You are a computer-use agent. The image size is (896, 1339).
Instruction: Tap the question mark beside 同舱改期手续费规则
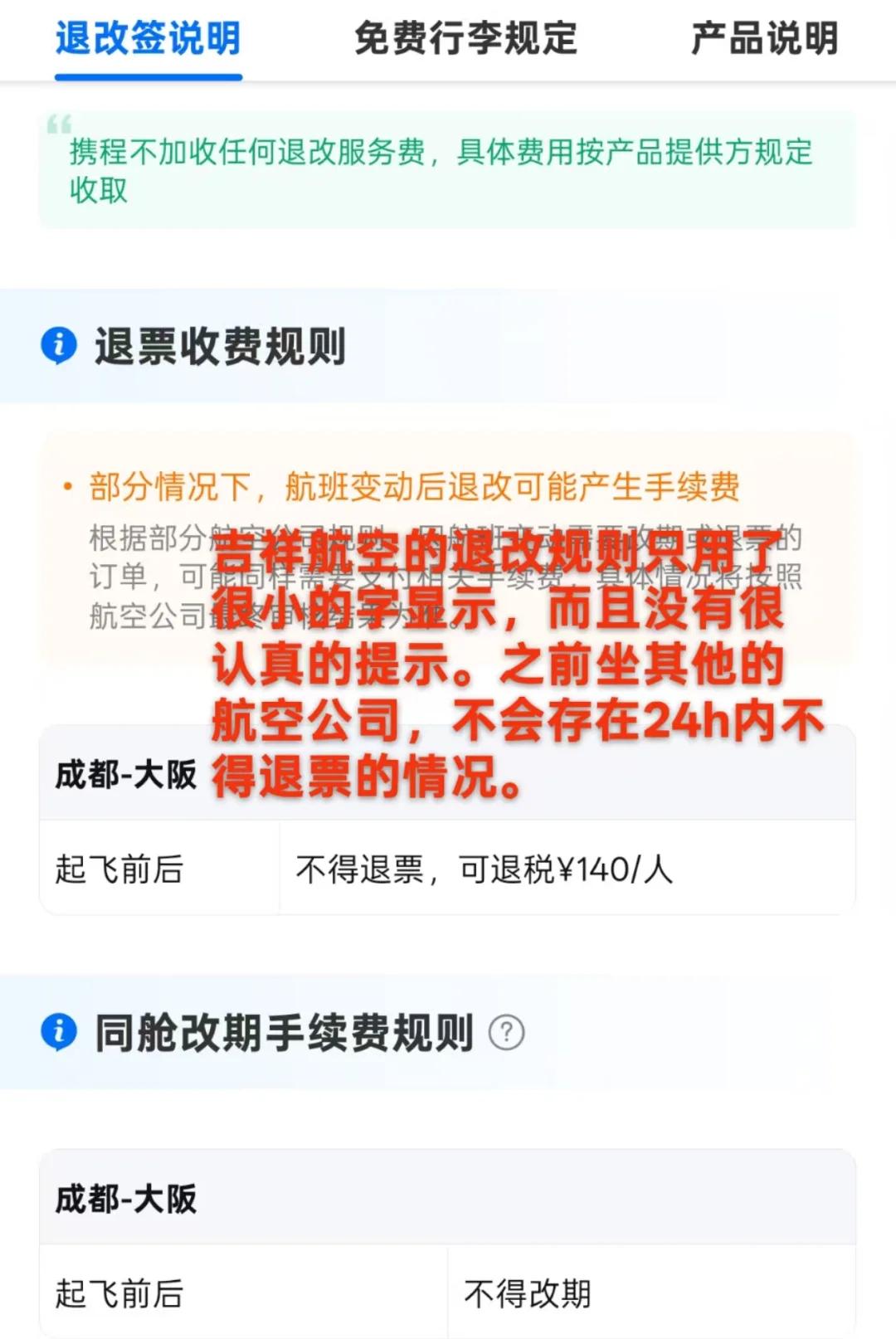click(x=506, y=1033)
